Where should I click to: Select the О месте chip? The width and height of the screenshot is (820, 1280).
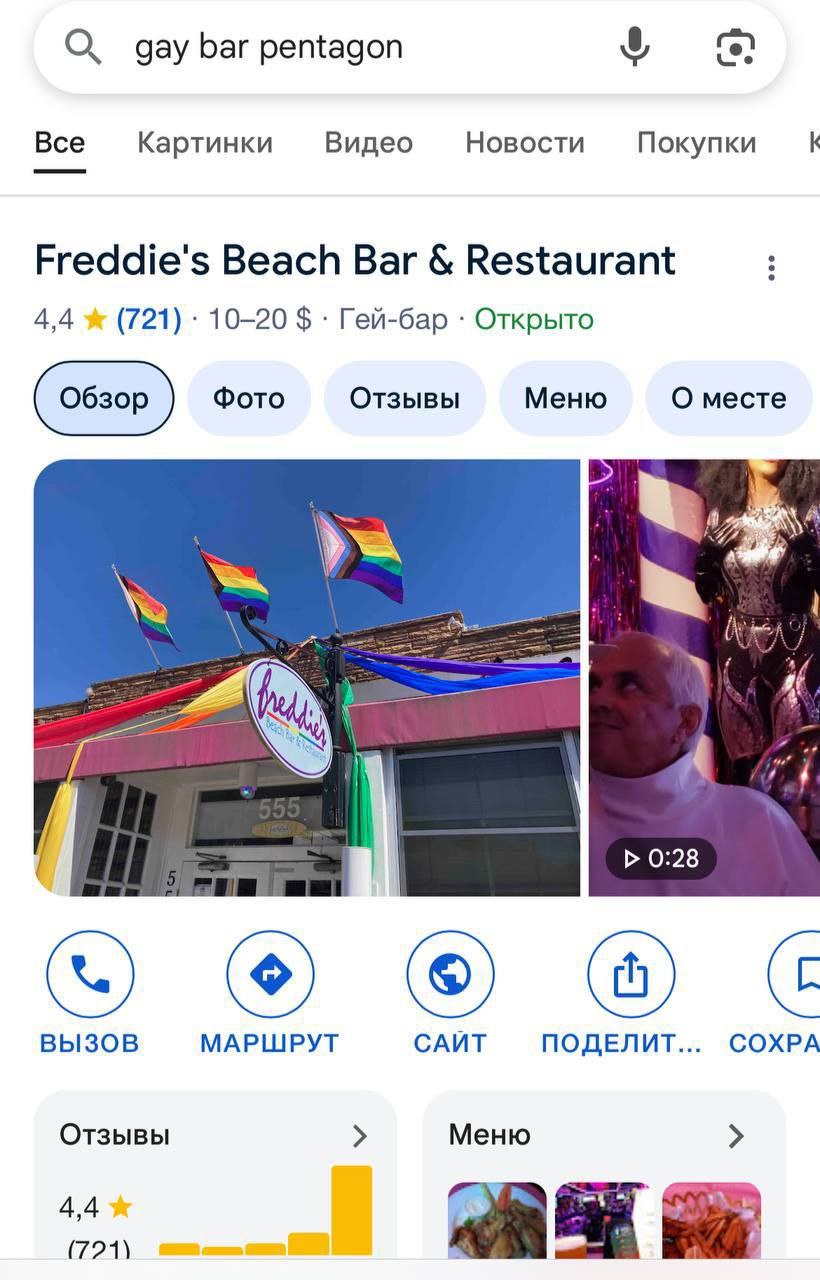[x=728, y=399]
